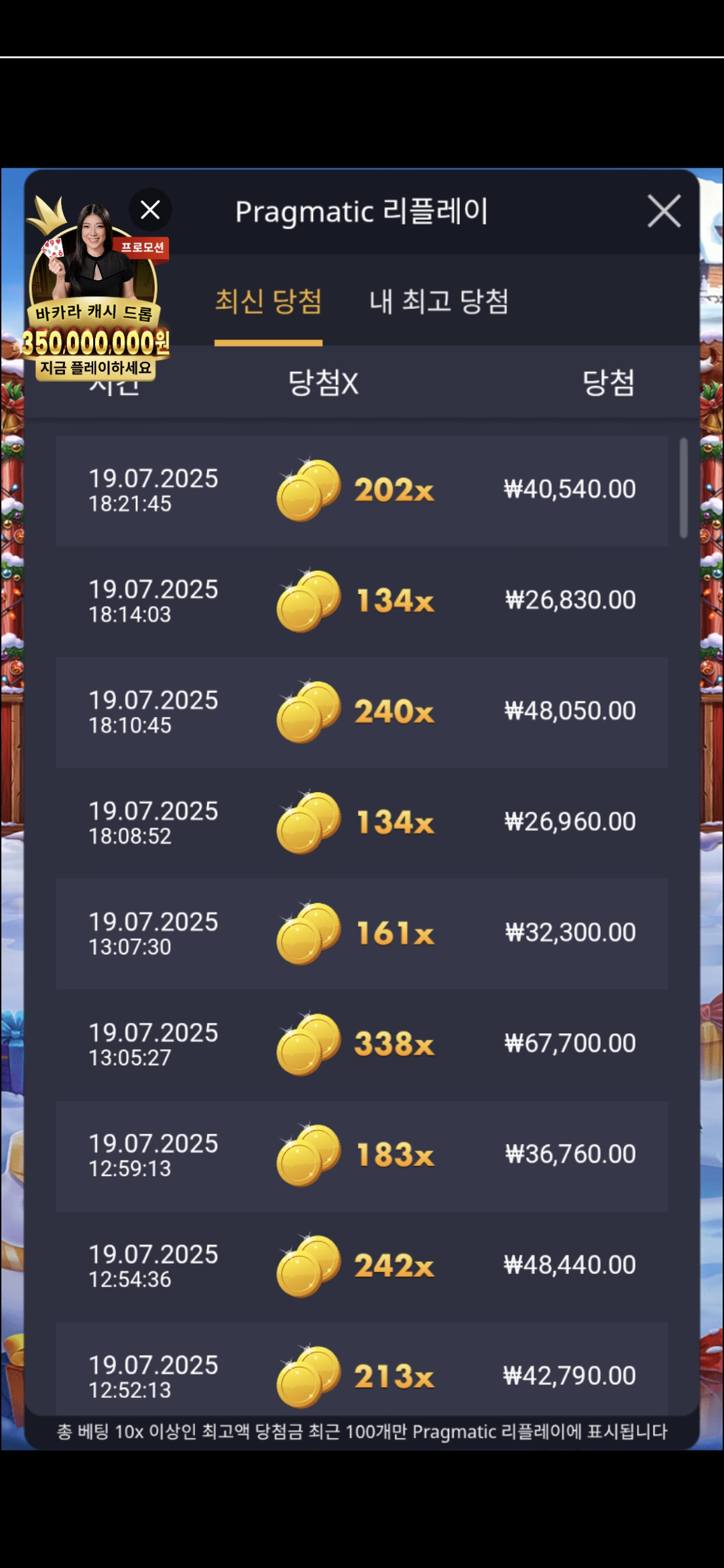
Task: Switch to the 내 최고 당첨 tab
Action: [x=439, y=302]
